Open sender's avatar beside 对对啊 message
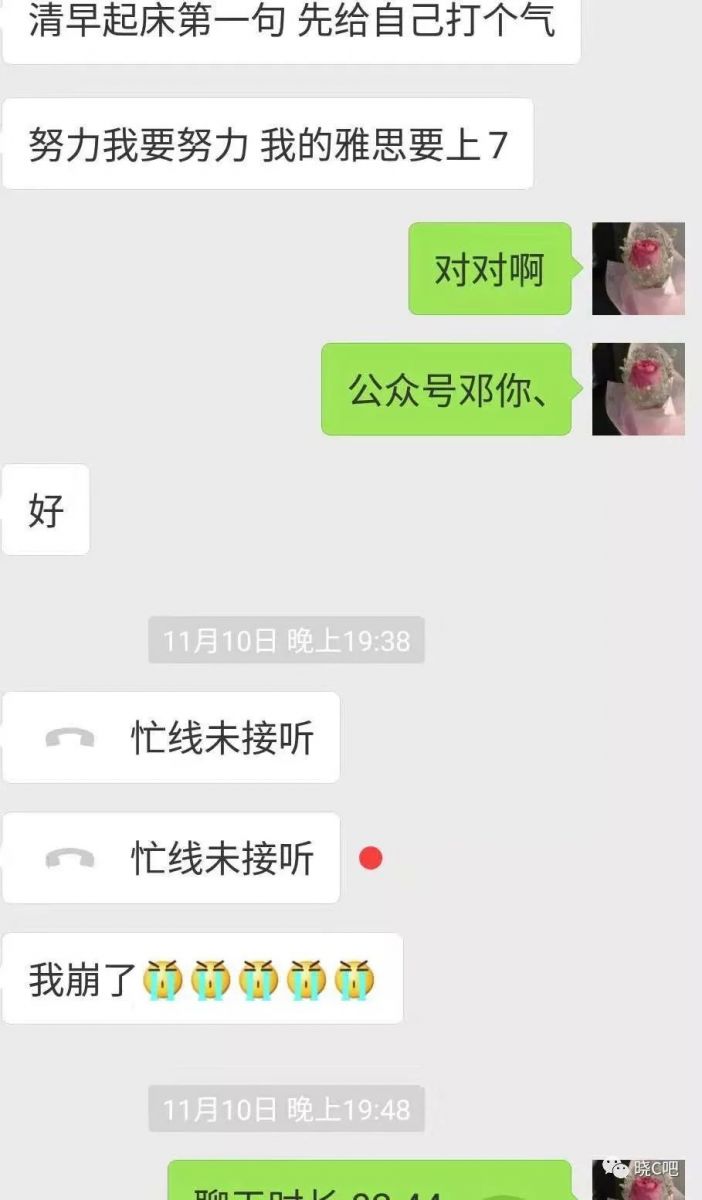702x1200 pixels. [638, 268]
